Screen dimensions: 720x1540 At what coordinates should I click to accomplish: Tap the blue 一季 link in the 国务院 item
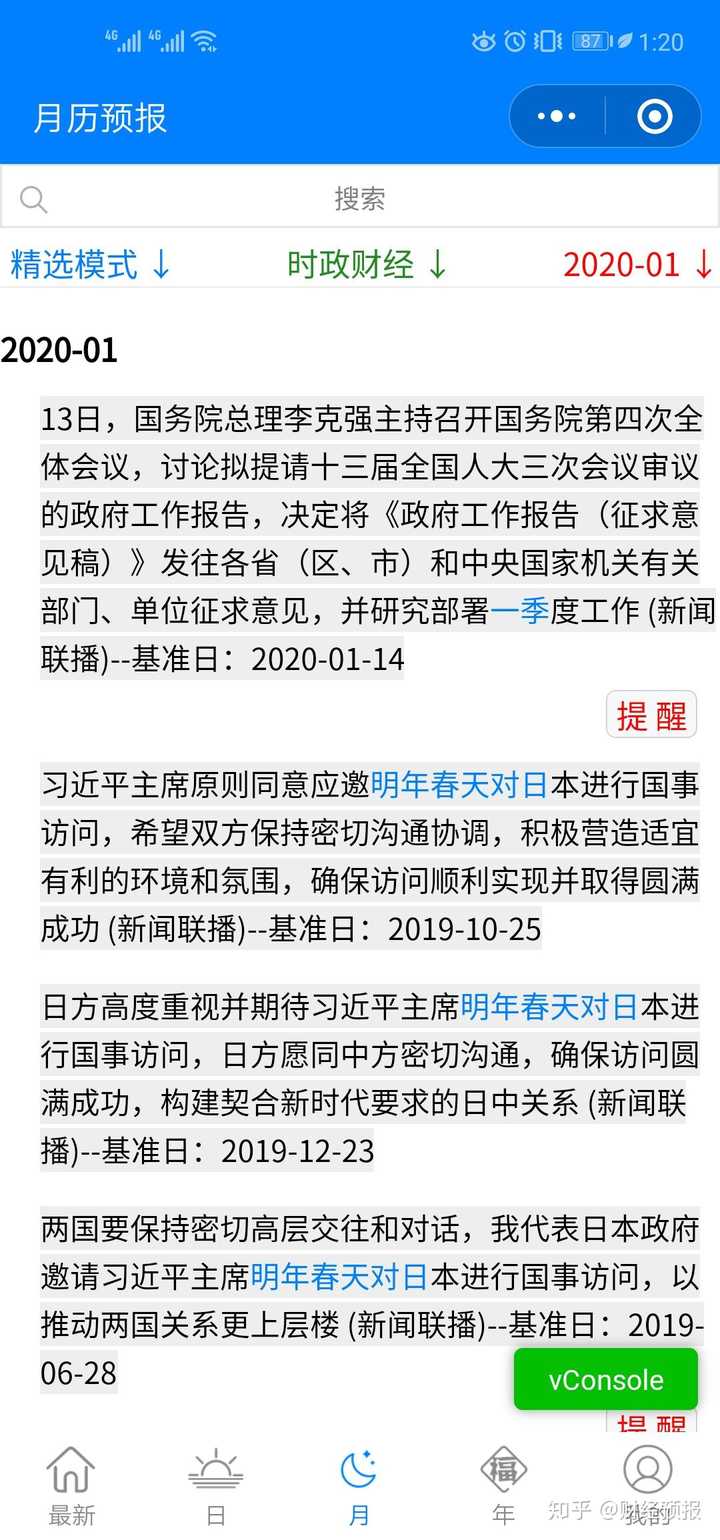point(519,612)
